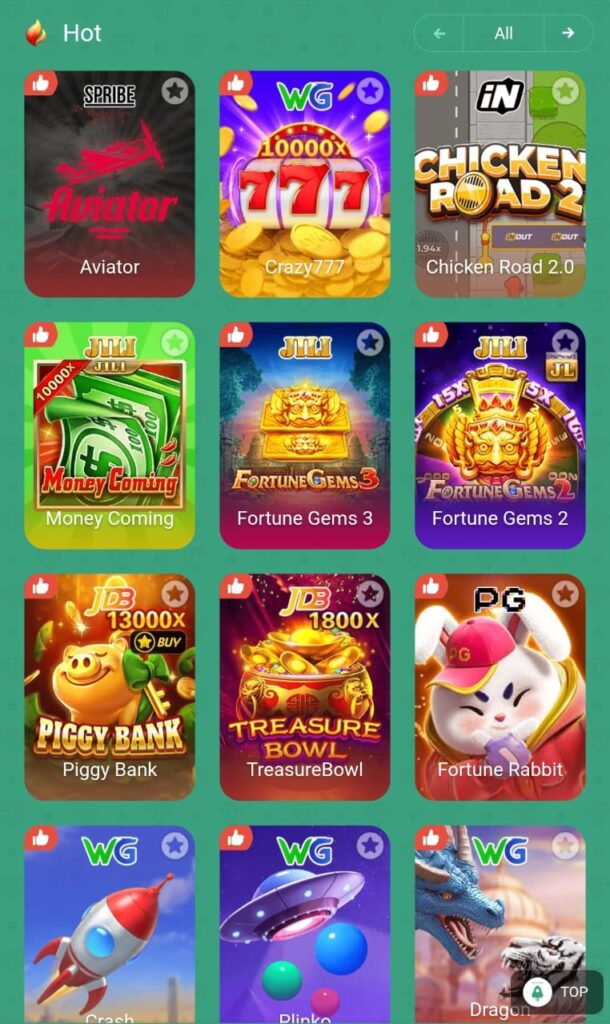Play Fortune Rabbit
This screenshot has height=1024, width=610.
[x=500, y=687]
